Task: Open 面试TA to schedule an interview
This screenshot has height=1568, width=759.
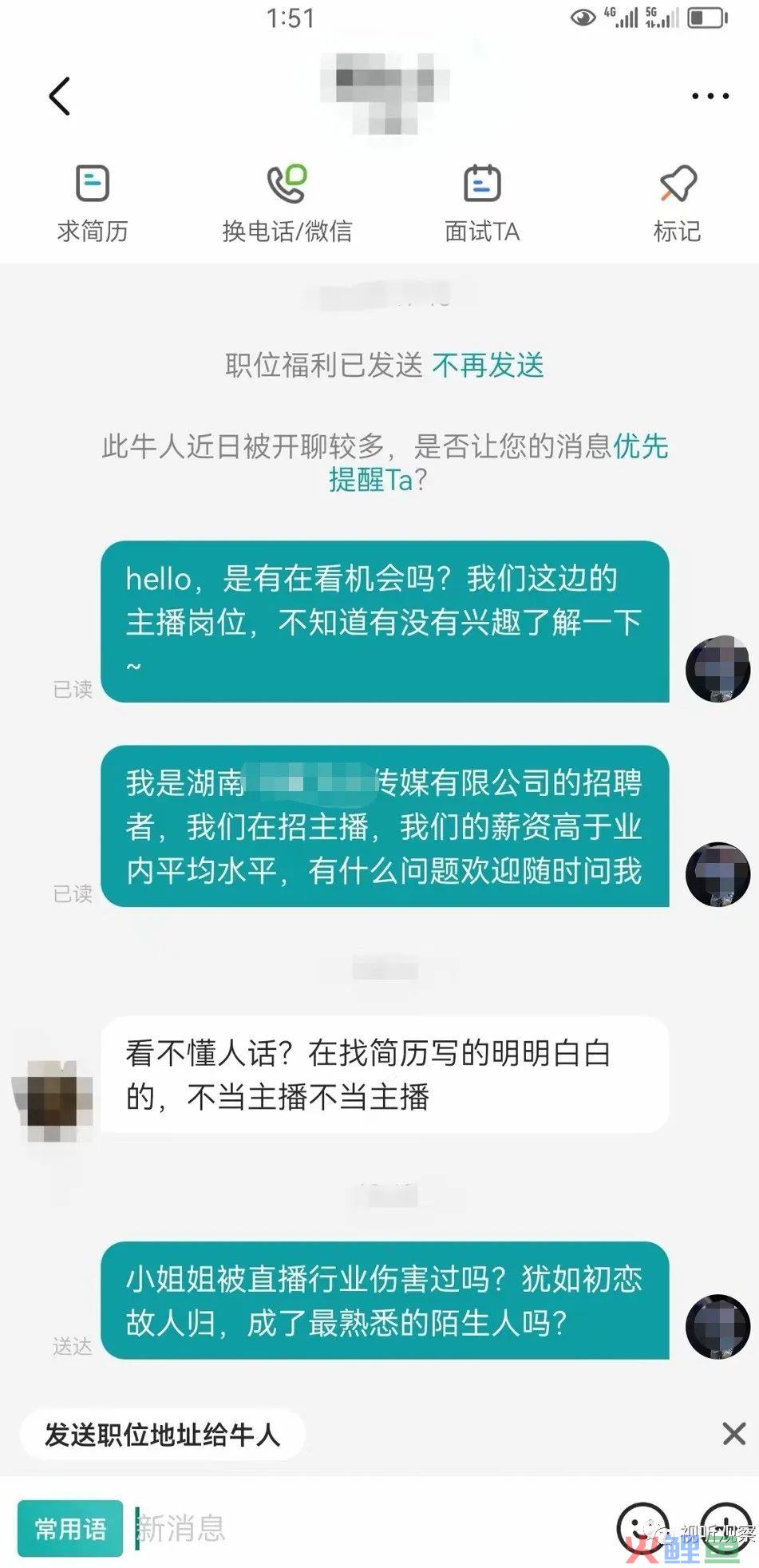Action: [482, 203]
